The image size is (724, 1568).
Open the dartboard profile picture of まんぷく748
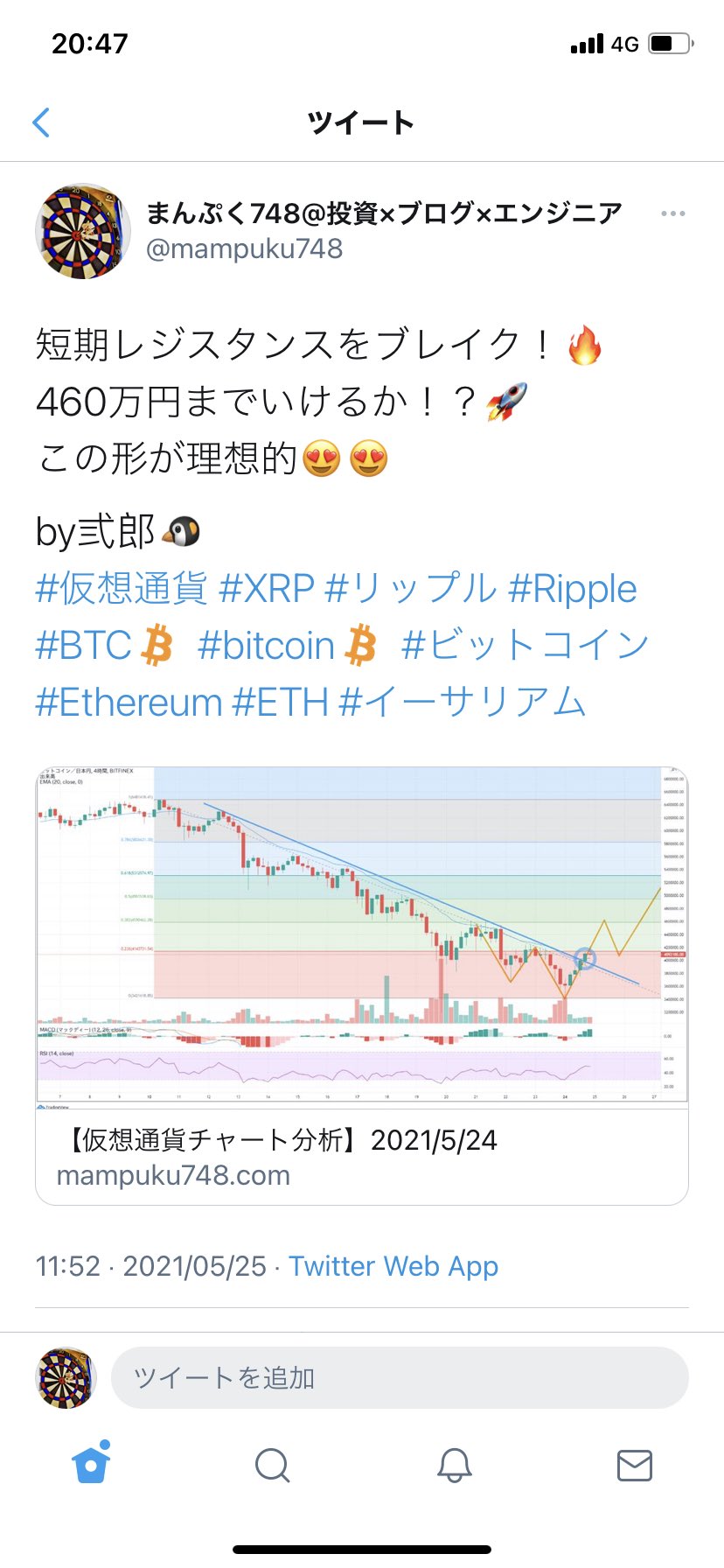(83, 231)
